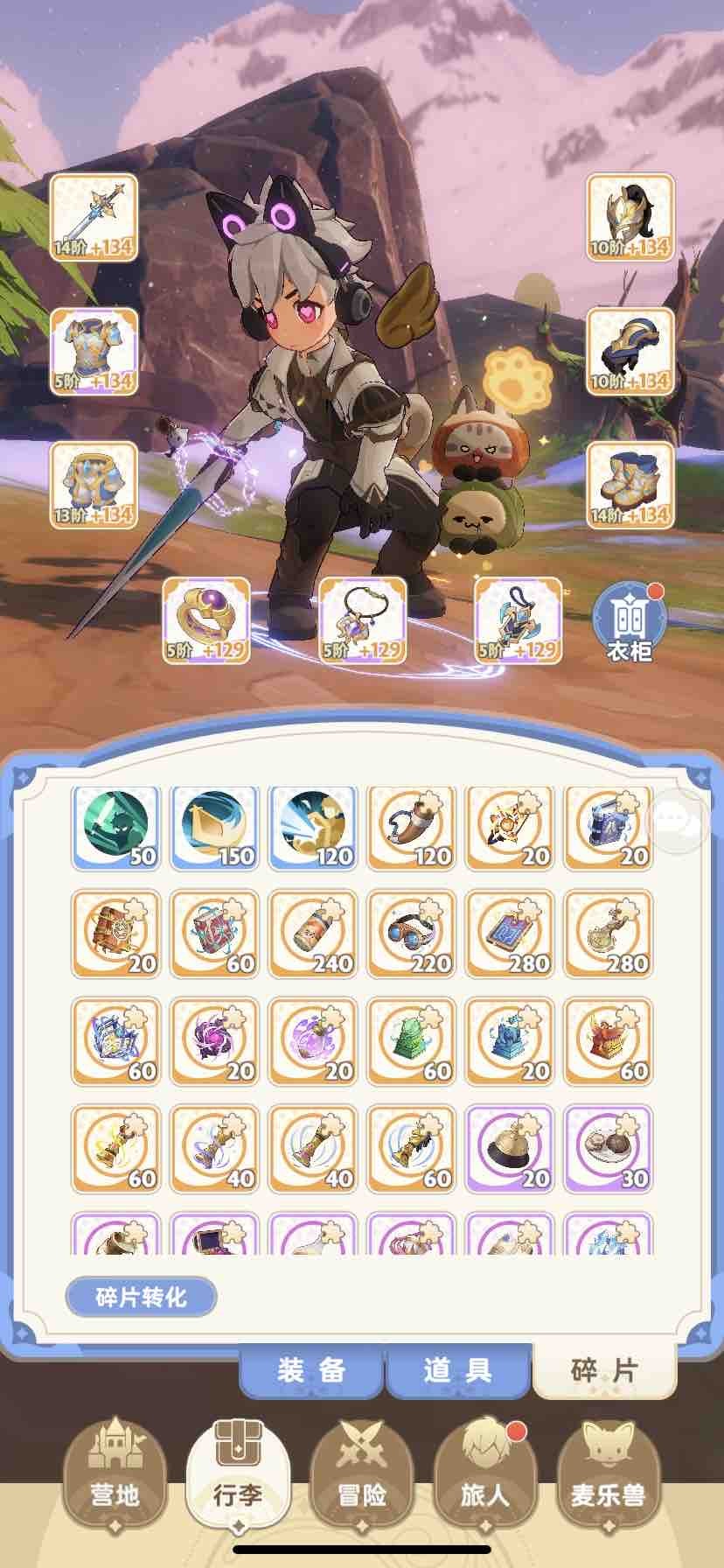
Task: Select the equipped helmet slot
Action: coord(630,218)
